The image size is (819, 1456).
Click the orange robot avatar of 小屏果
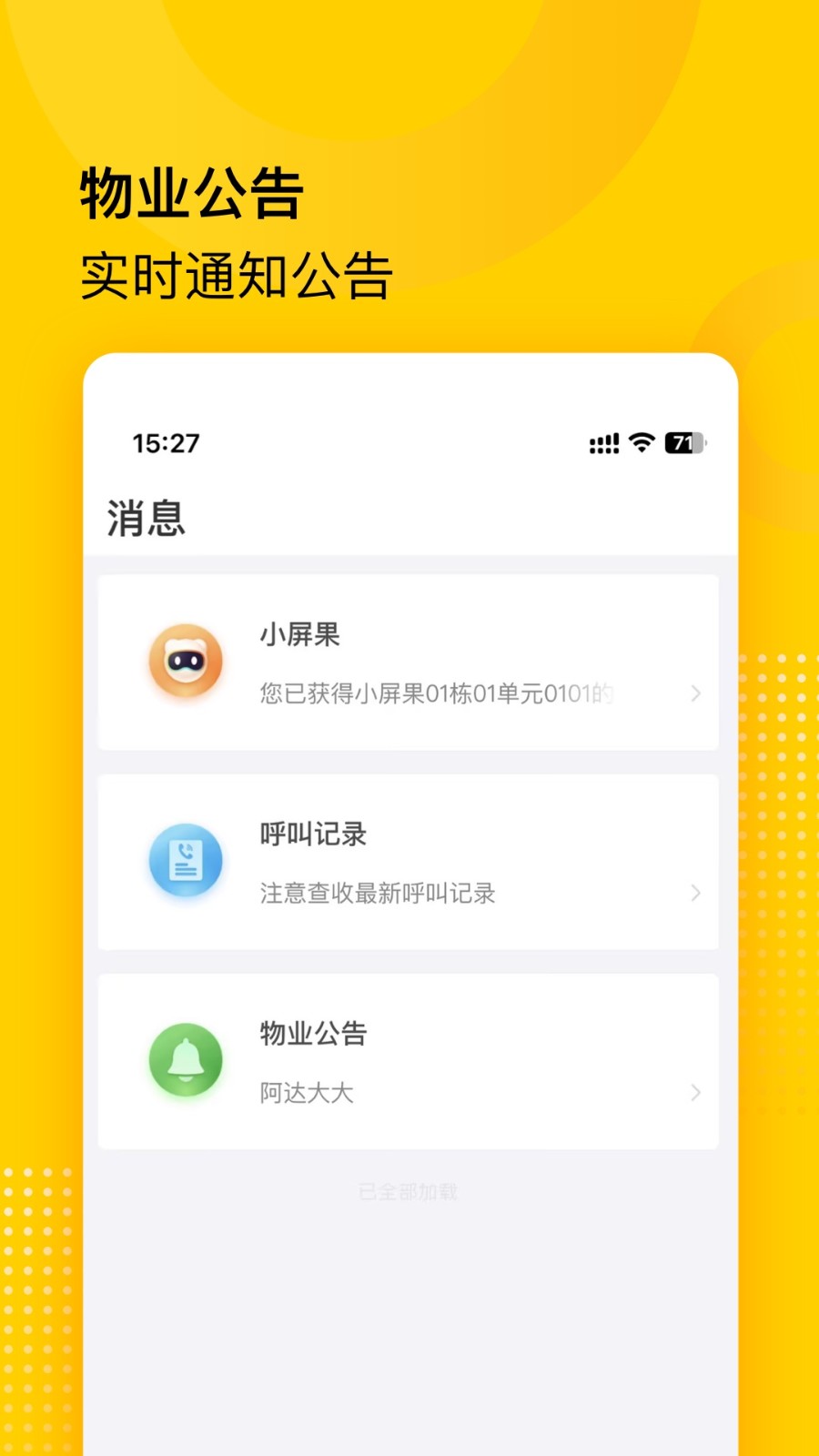186,662
